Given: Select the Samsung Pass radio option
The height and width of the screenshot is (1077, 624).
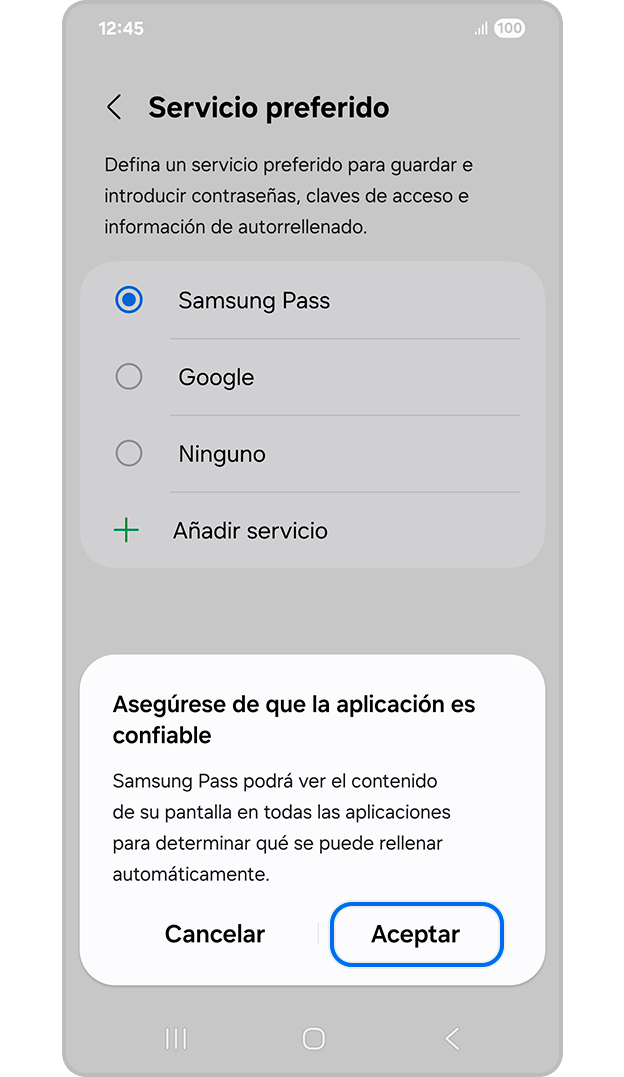Looking at the screenshot, I should [129, 300].
